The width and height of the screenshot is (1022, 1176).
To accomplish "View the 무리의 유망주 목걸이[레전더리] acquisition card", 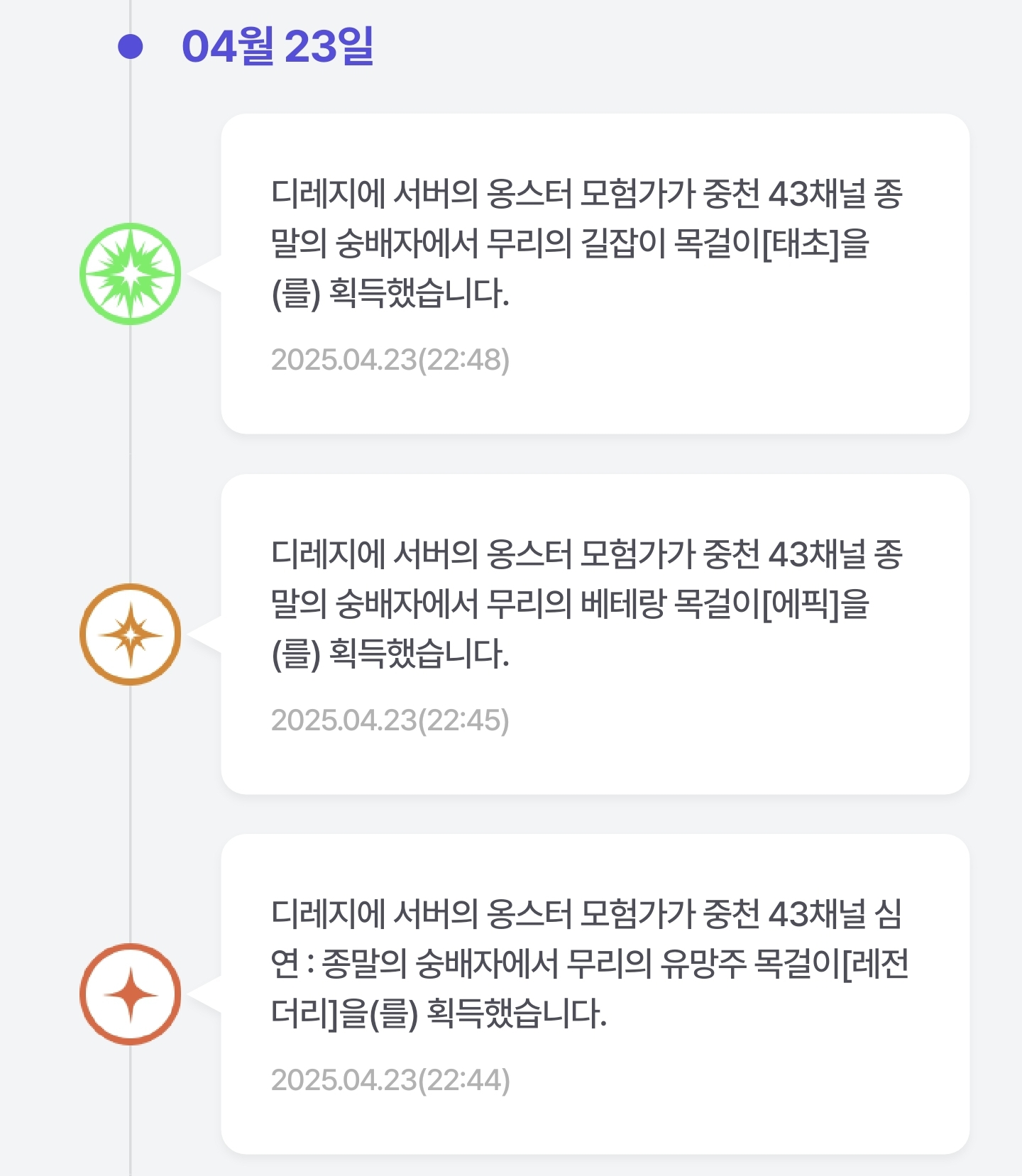I will point(595,994).
